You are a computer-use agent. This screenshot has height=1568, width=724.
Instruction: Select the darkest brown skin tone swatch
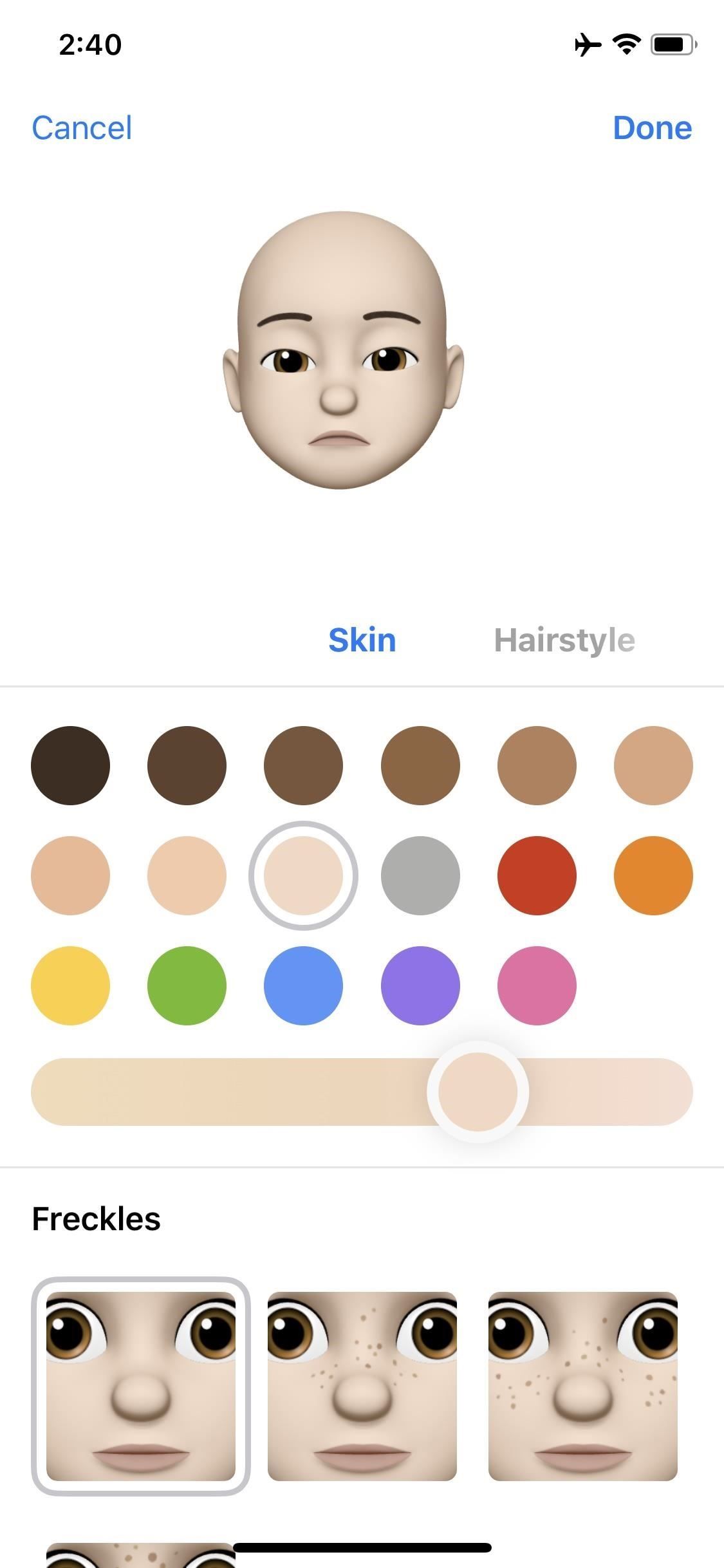pos(71,765)
